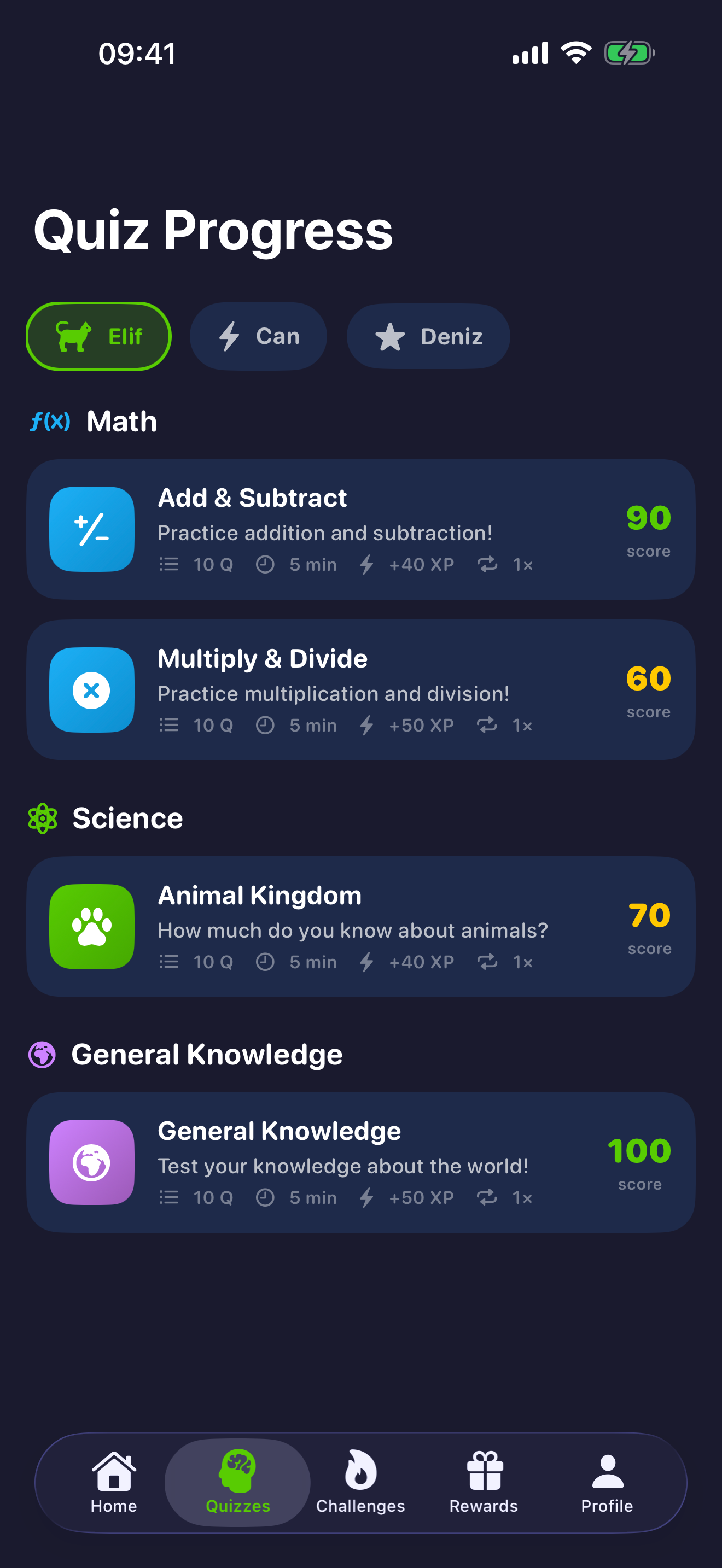Select the General Knowledge globe icon
Screen dimensions: 722x1568
91,1161
